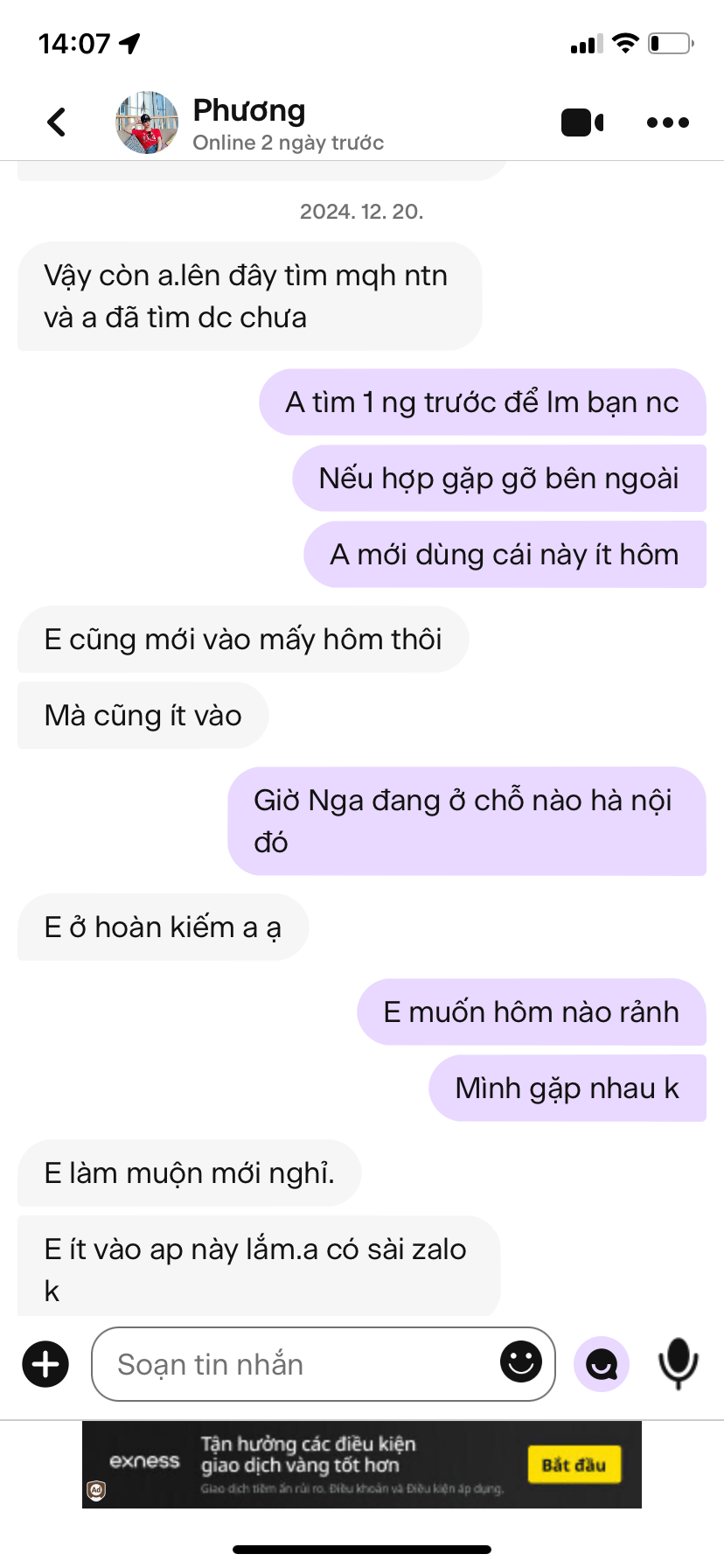Focus the "Soạn tin nhắn" message field
Screen dimensions: 724x1568
297,1364
